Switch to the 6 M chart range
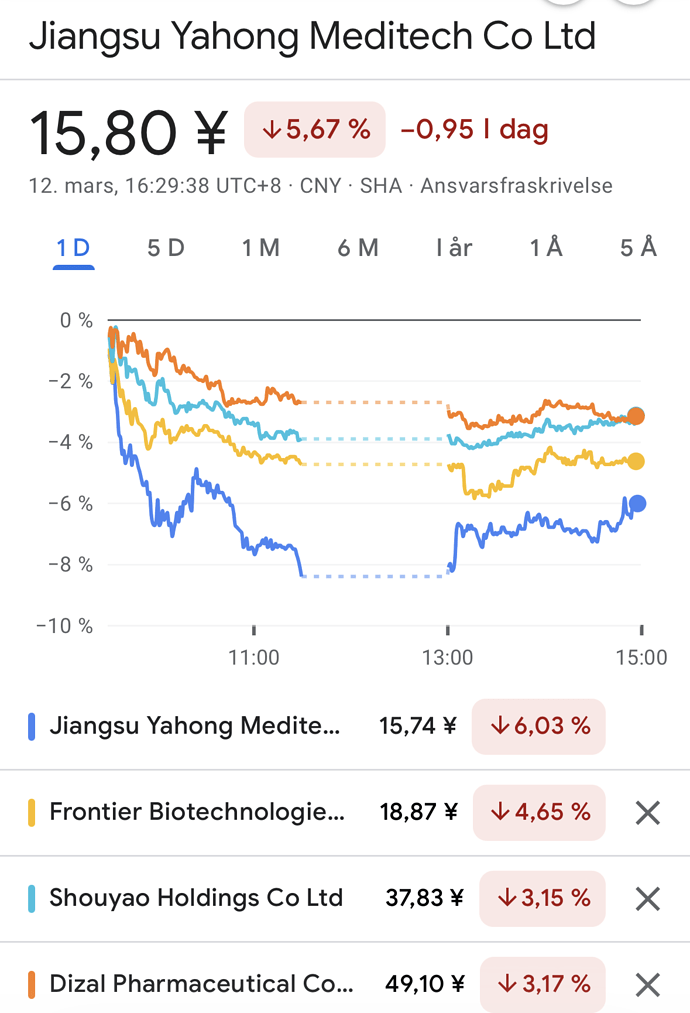 (x=357, y=248)
